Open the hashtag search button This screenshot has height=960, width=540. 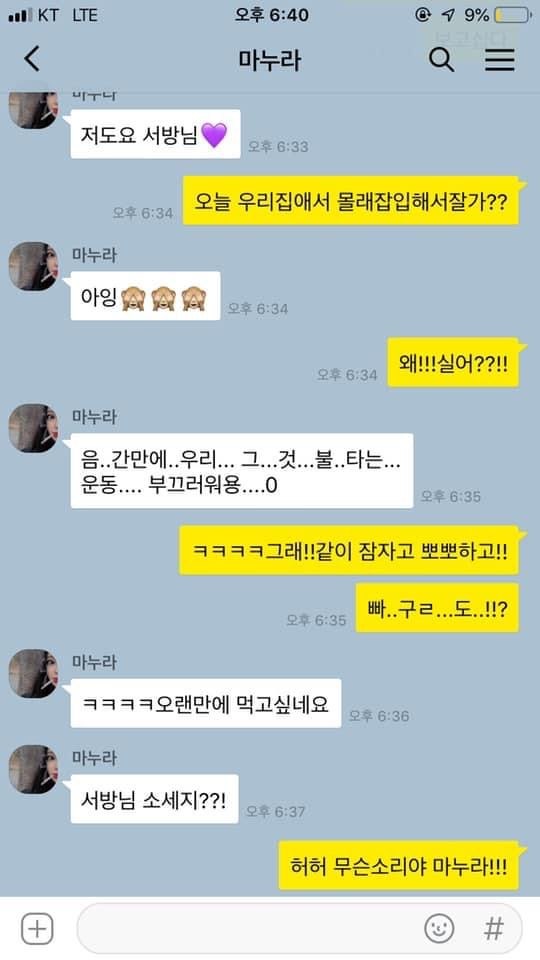[x=493, y=929]
